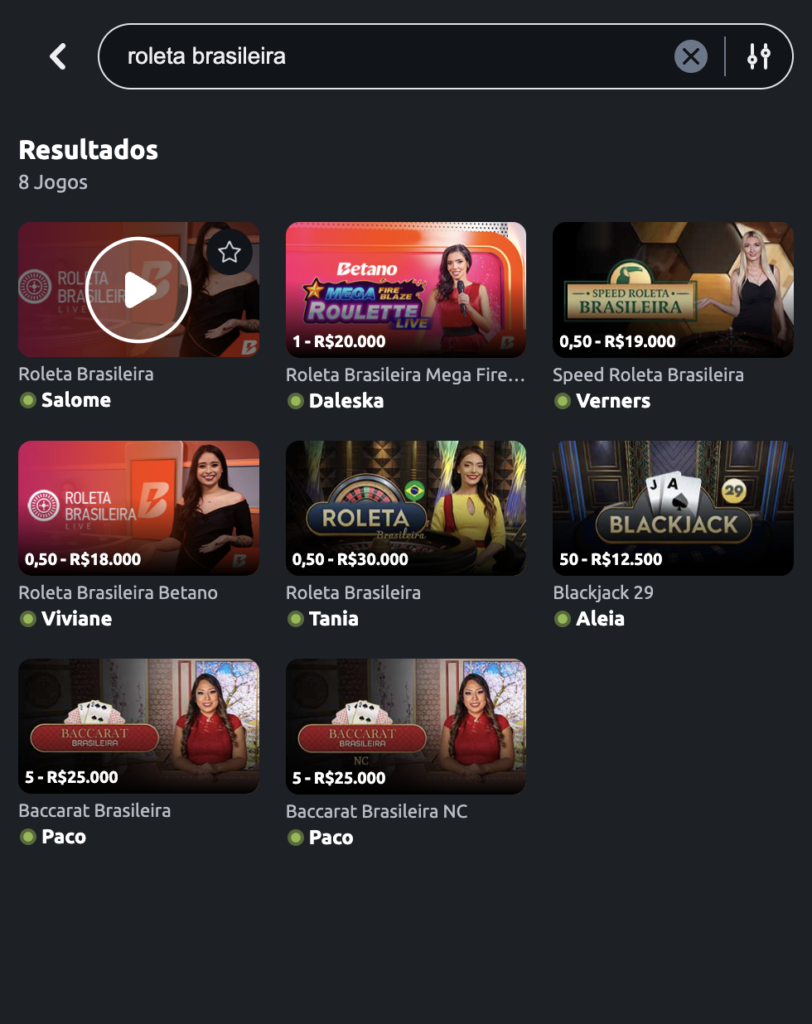
Task: Open Roleta Brasileira Mega Fire Blaze
Action: pyautogui.click(x=405, y=290)
